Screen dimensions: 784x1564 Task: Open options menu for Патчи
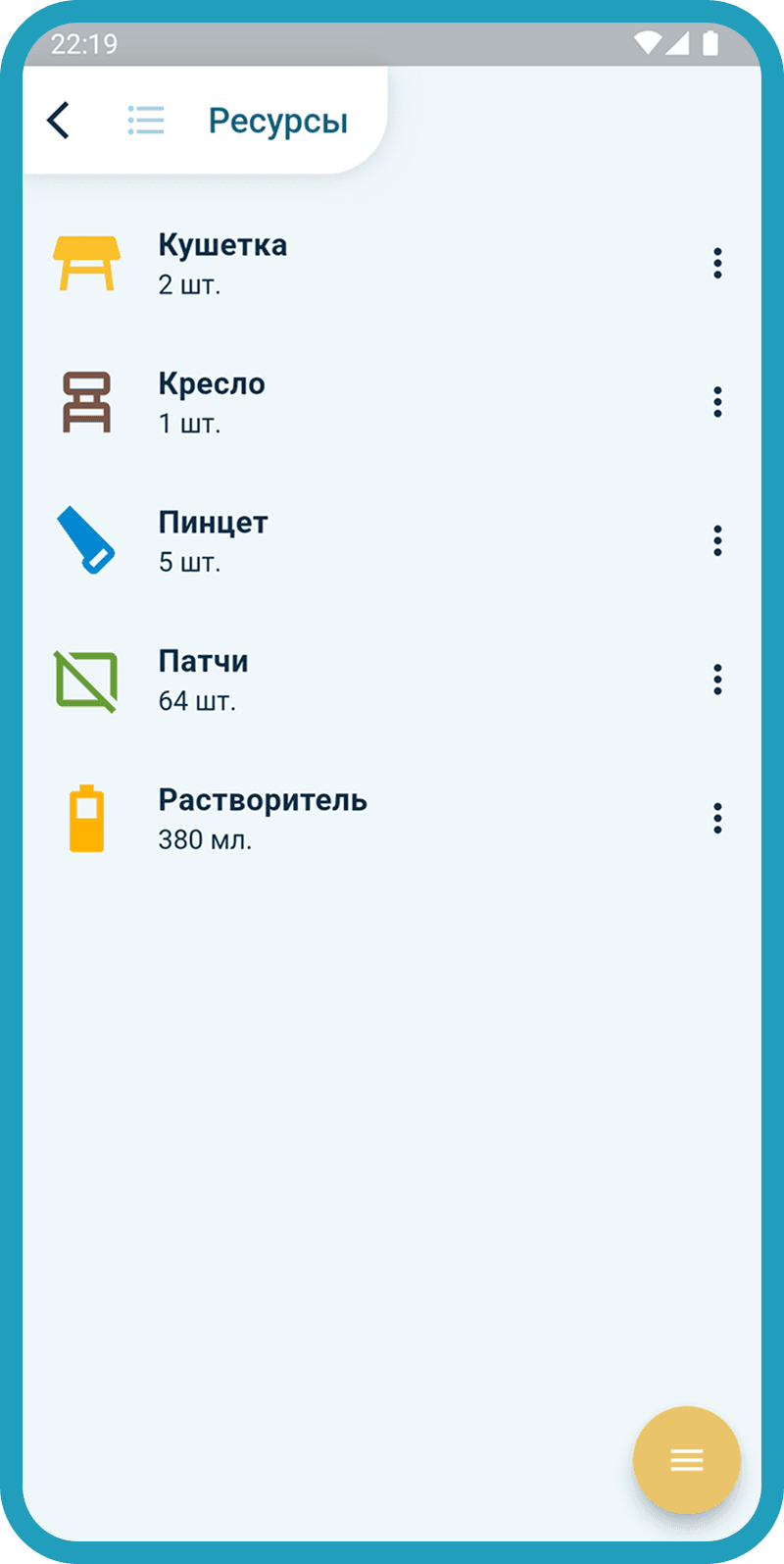pyautogui.click(x=717, y=680)
